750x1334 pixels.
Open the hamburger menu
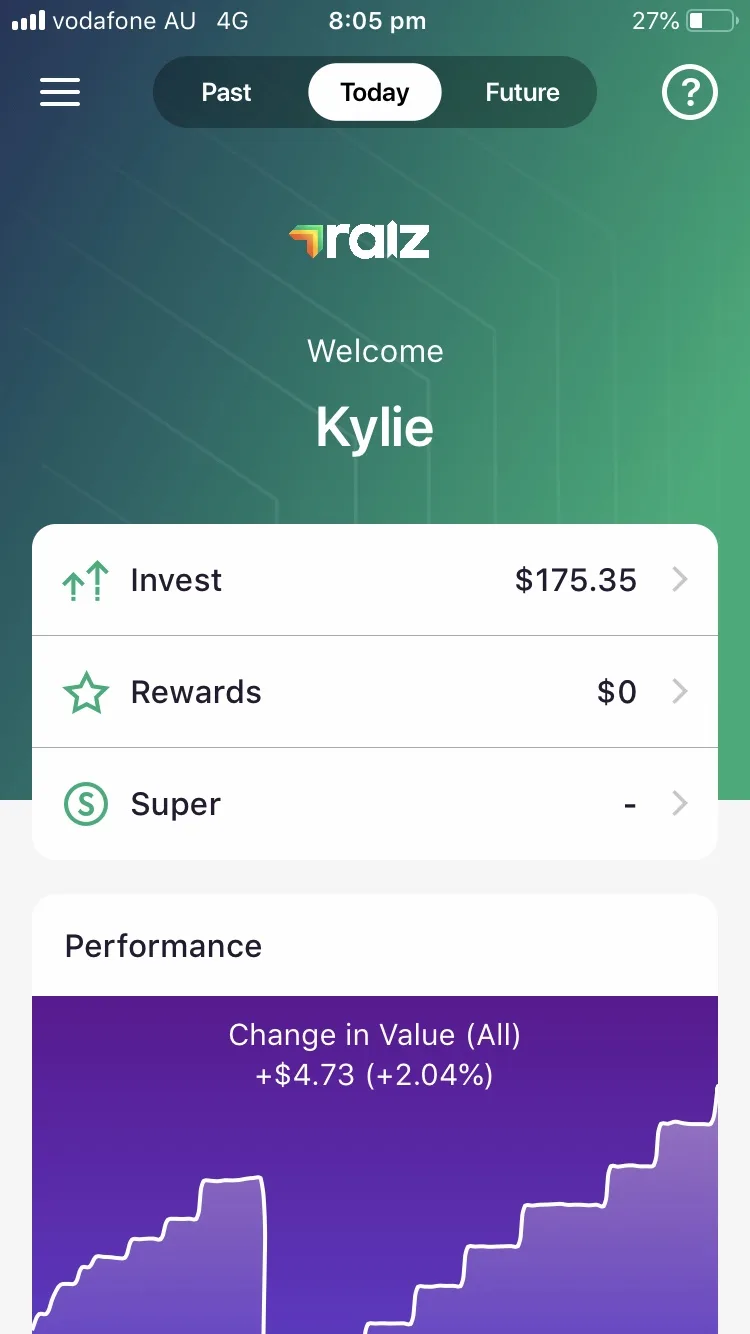[x=60, y=92]
